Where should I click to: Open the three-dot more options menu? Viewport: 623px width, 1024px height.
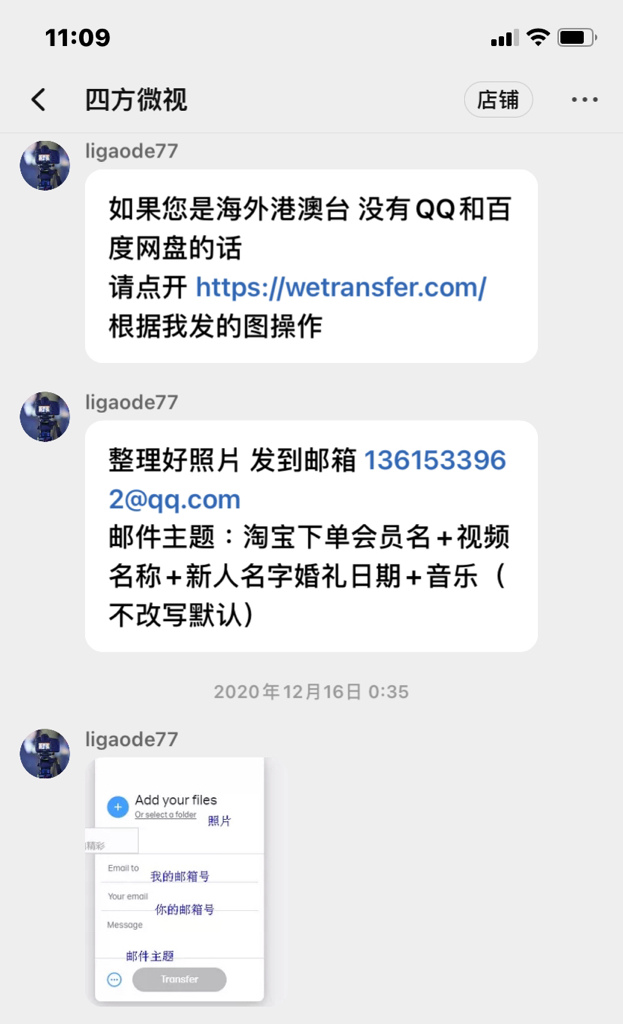584,100
